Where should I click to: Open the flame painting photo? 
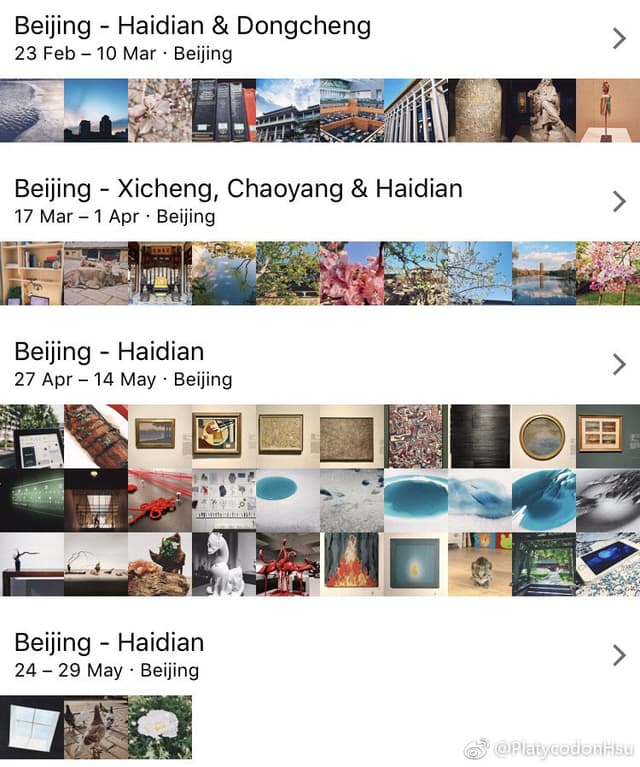352,564
